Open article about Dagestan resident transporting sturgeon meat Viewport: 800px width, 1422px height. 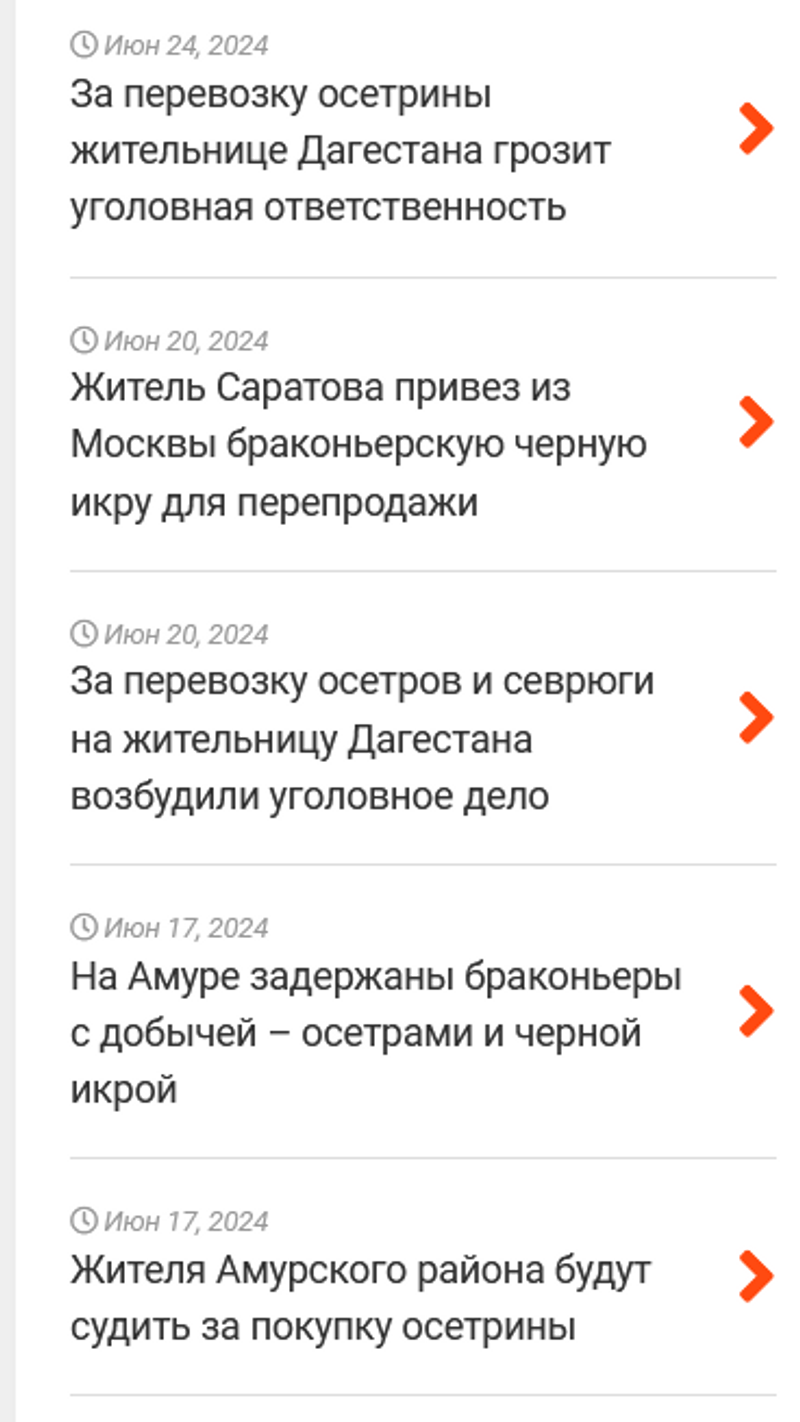tap(340, 152)
